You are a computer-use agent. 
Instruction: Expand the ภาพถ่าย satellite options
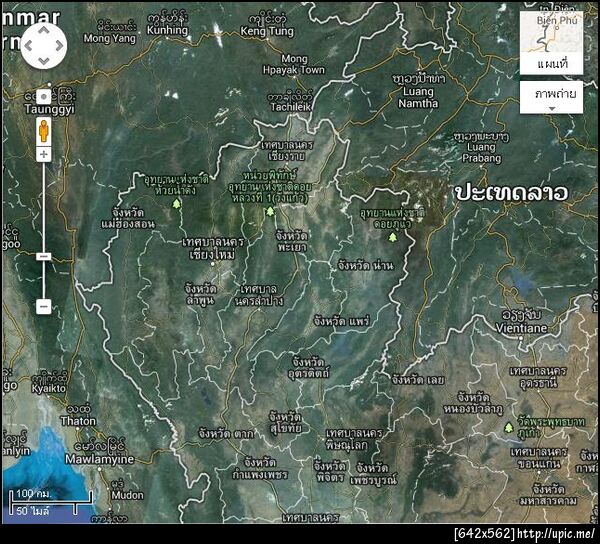[x=552, y=97]
